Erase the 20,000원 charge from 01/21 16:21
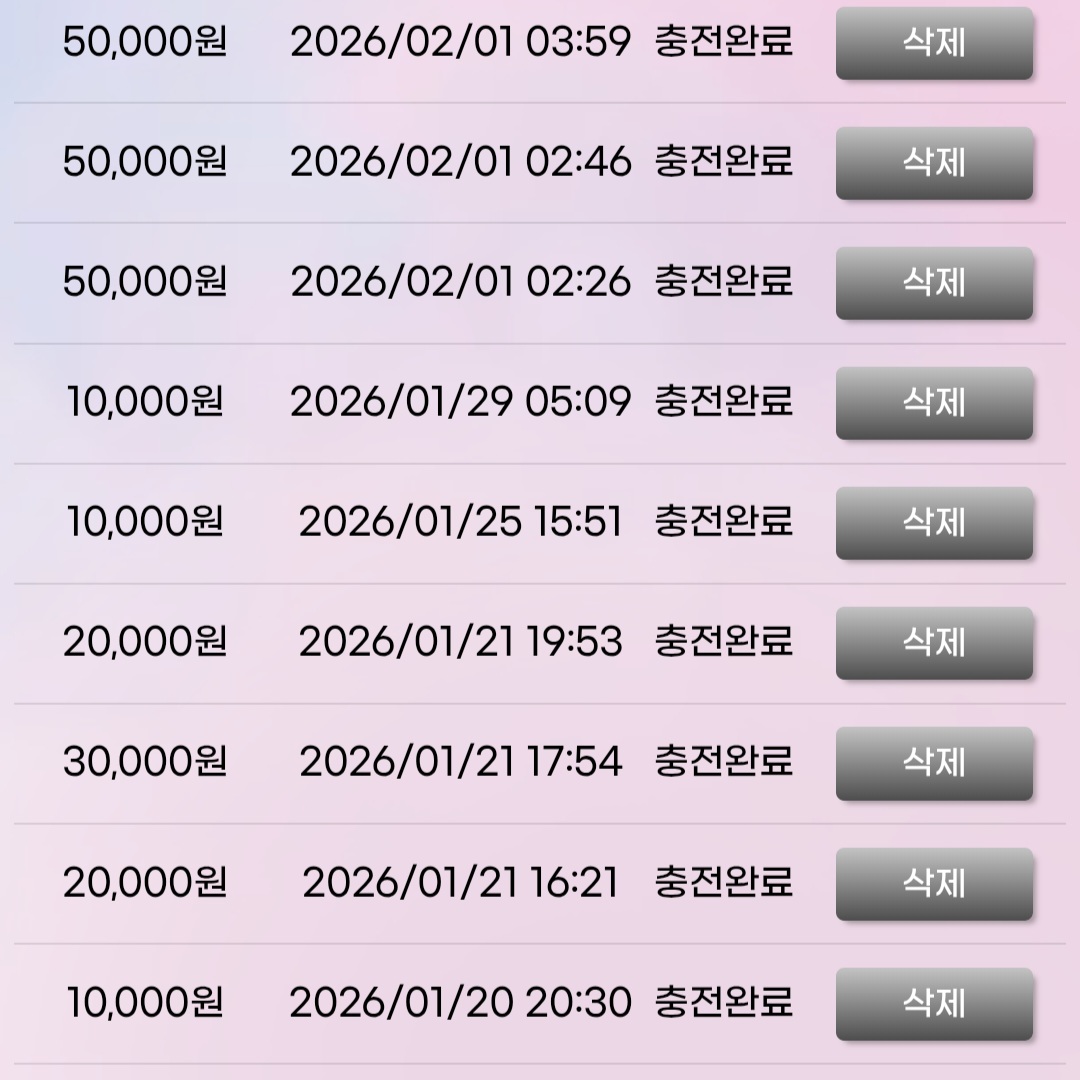This screenshot has height=1080, width=1080. tap(934, 883)
